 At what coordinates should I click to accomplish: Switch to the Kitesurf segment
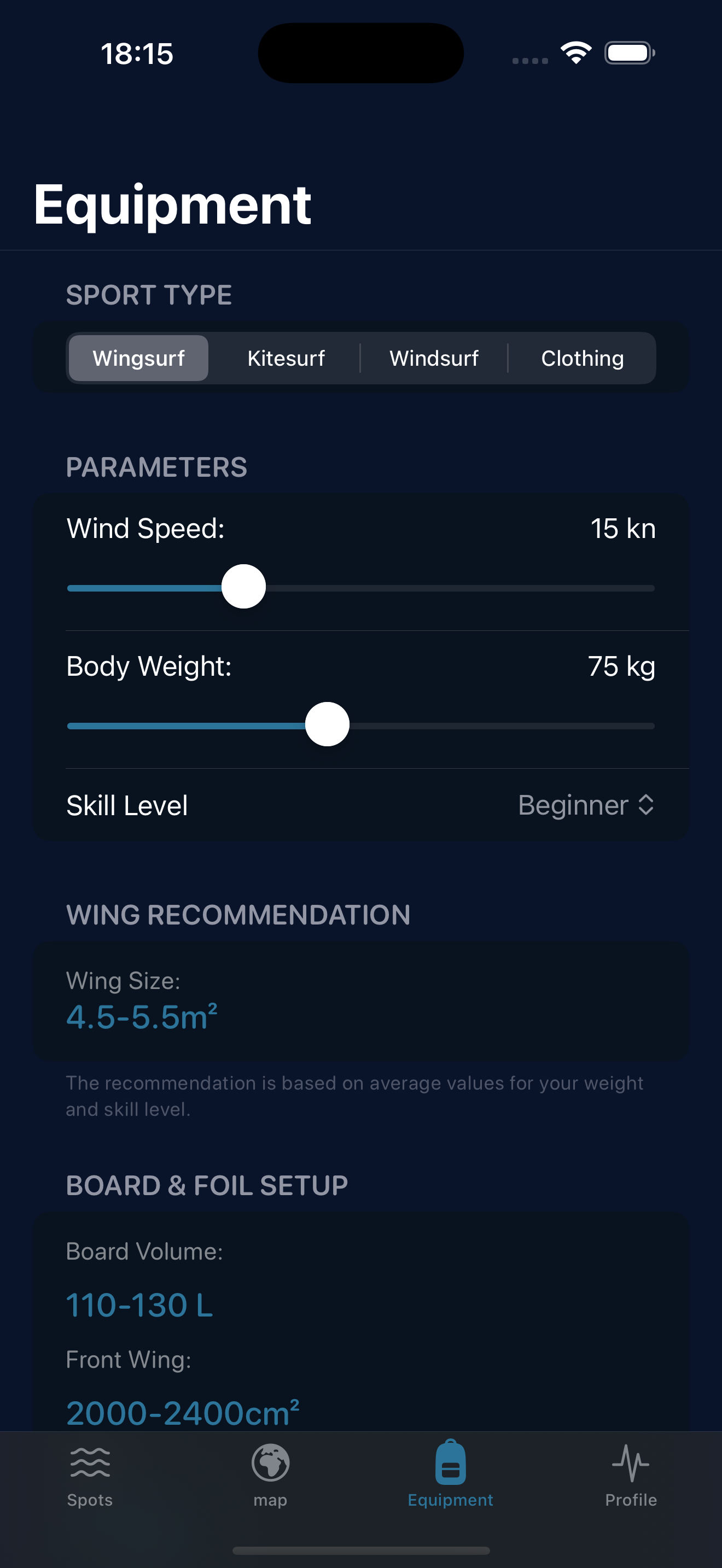pyautogui.click(x=286, y=358)
